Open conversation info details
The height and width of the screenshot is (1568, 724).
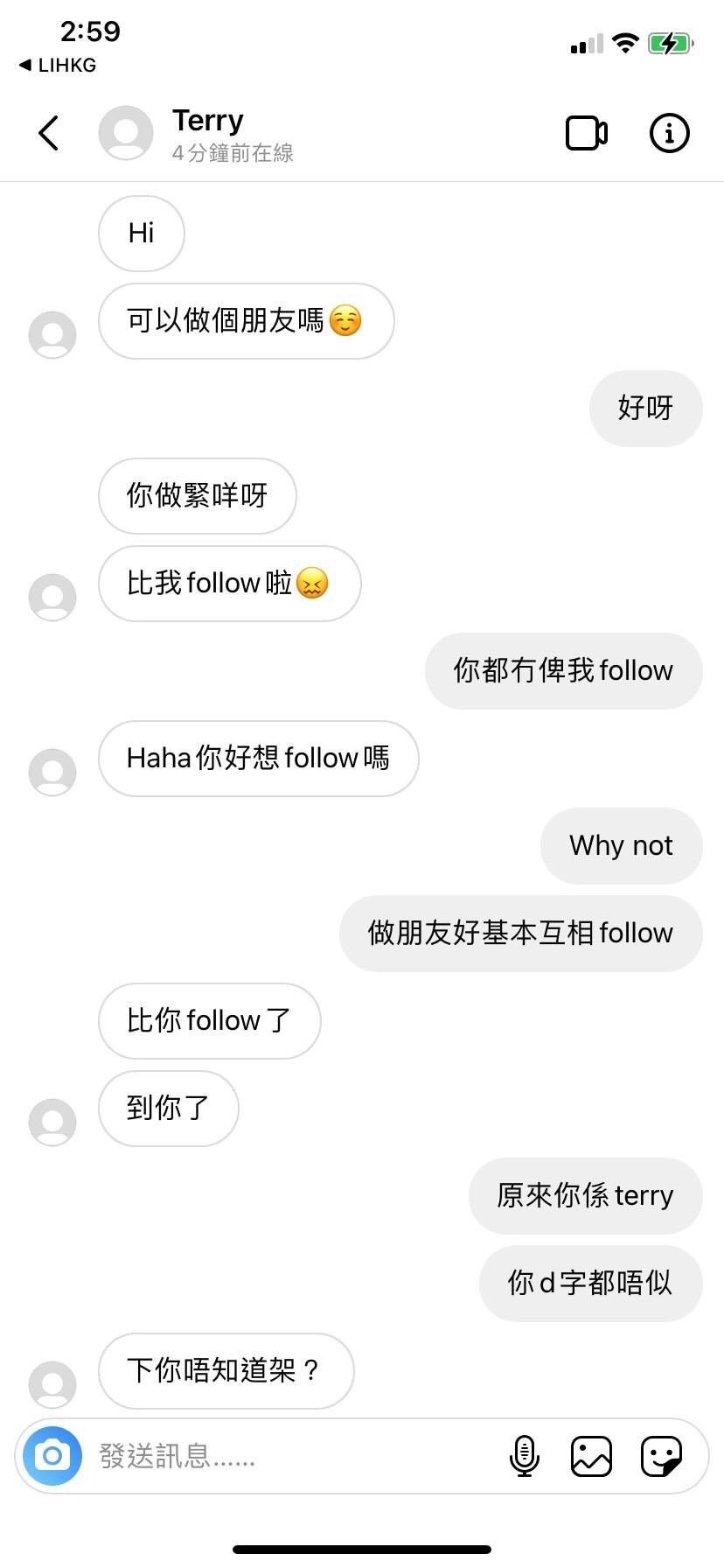tap(669, 133)
